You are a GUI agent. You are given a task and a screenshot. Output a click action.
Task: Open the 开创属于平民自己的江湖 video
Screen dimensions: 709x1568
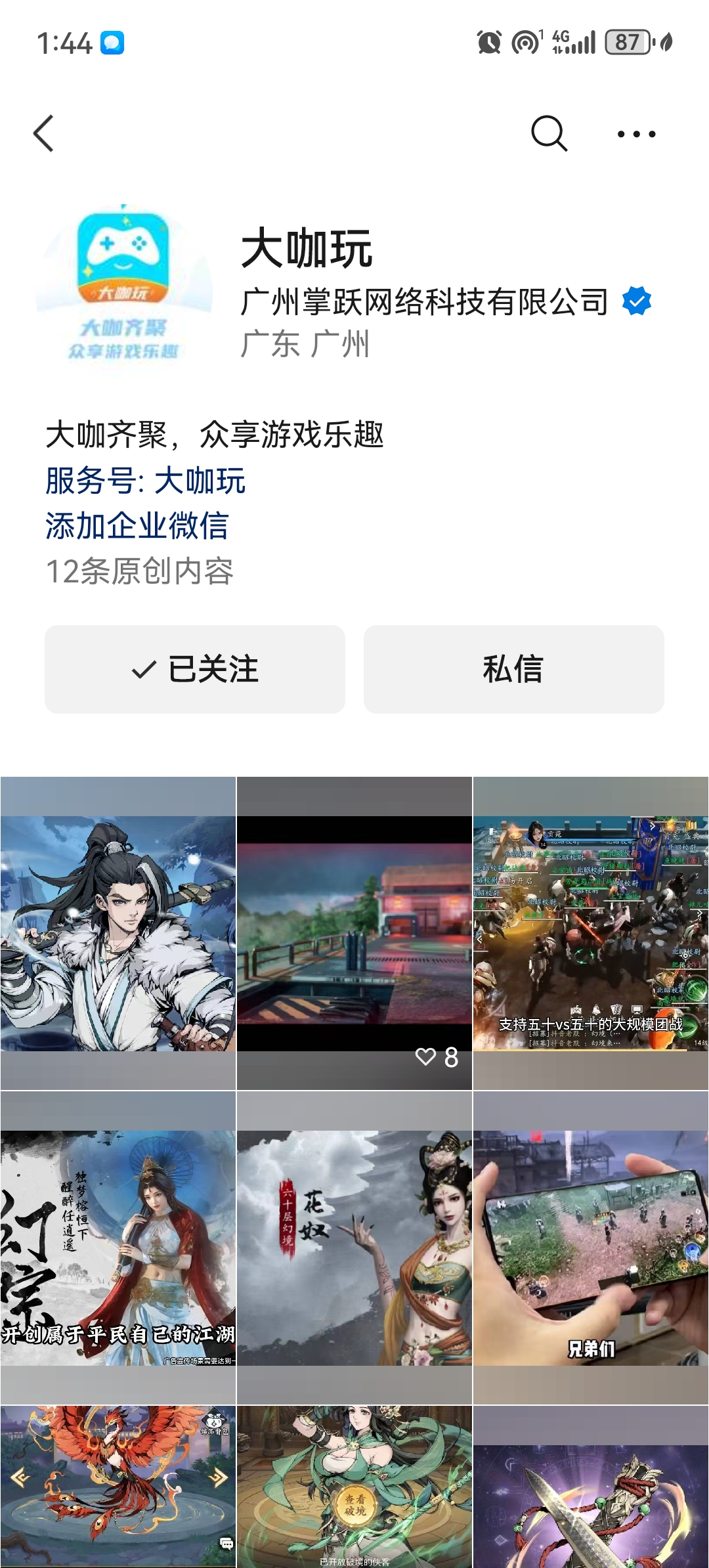(118, 1248)
